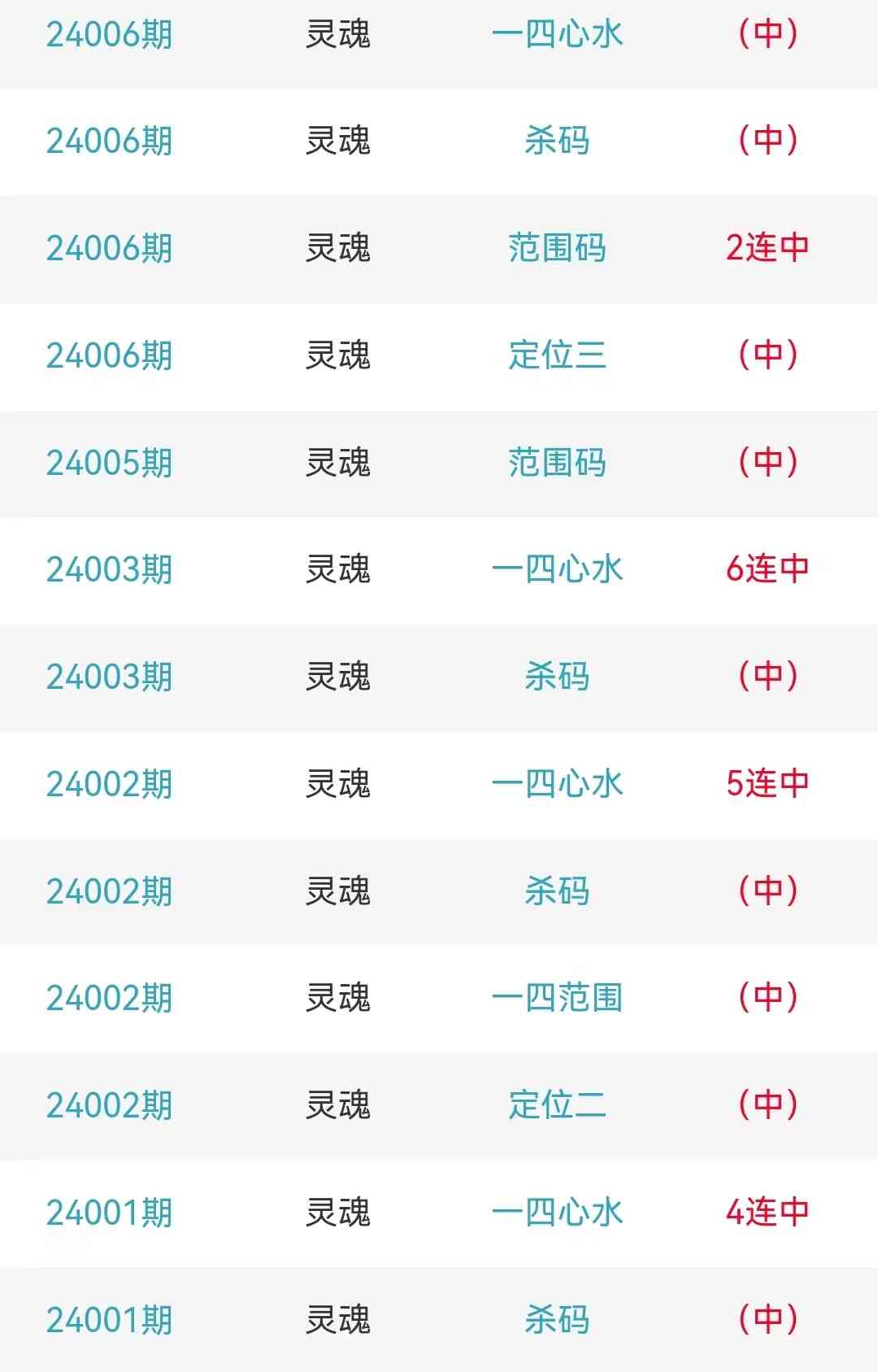Screen dimensions: 878x1372
Task: Open the 24002期 一四范围 entry
Action: pos(557,998)
